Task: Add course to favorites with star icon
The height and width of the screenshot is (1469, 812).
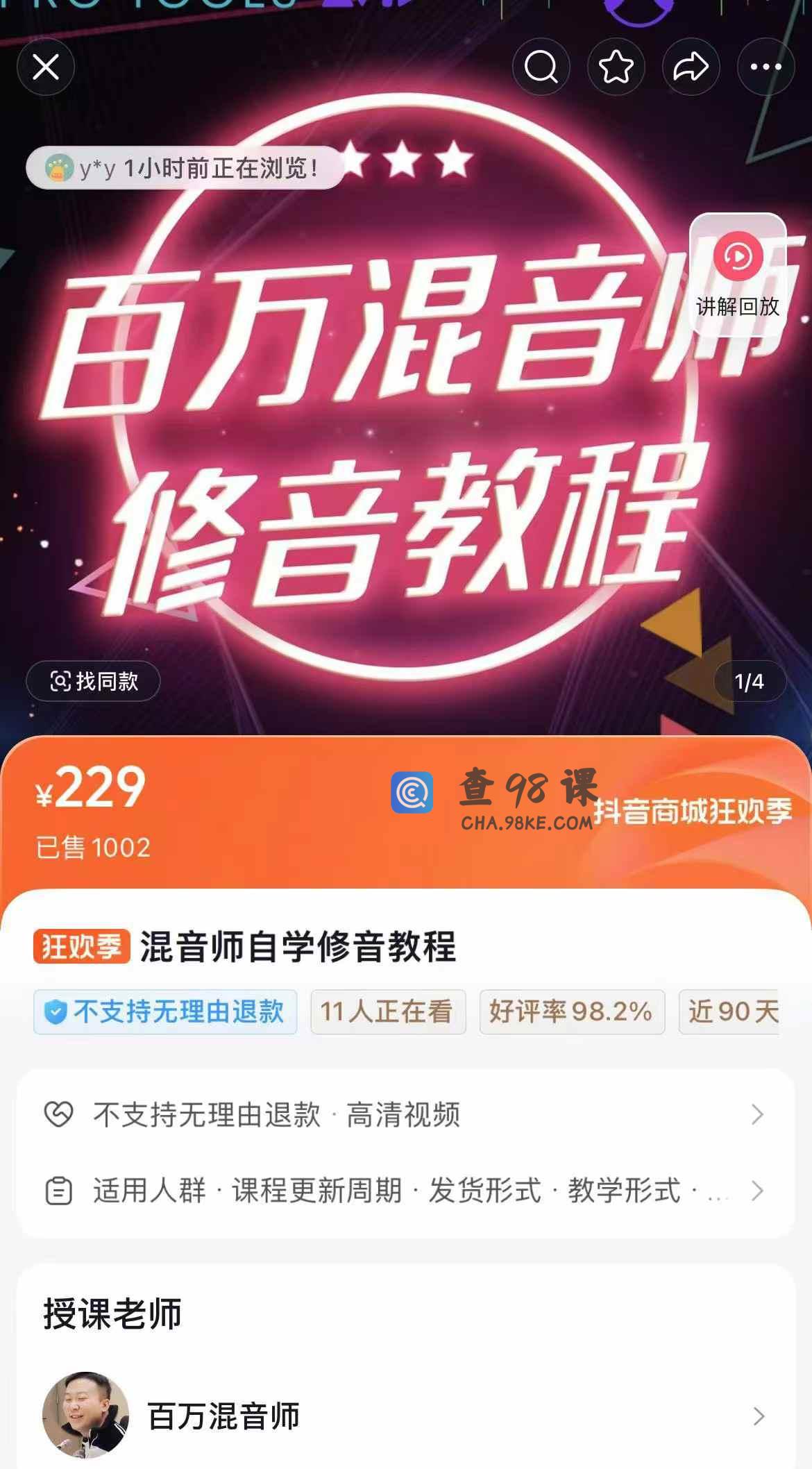Action: pyautogui.click(x=616, y=67)
